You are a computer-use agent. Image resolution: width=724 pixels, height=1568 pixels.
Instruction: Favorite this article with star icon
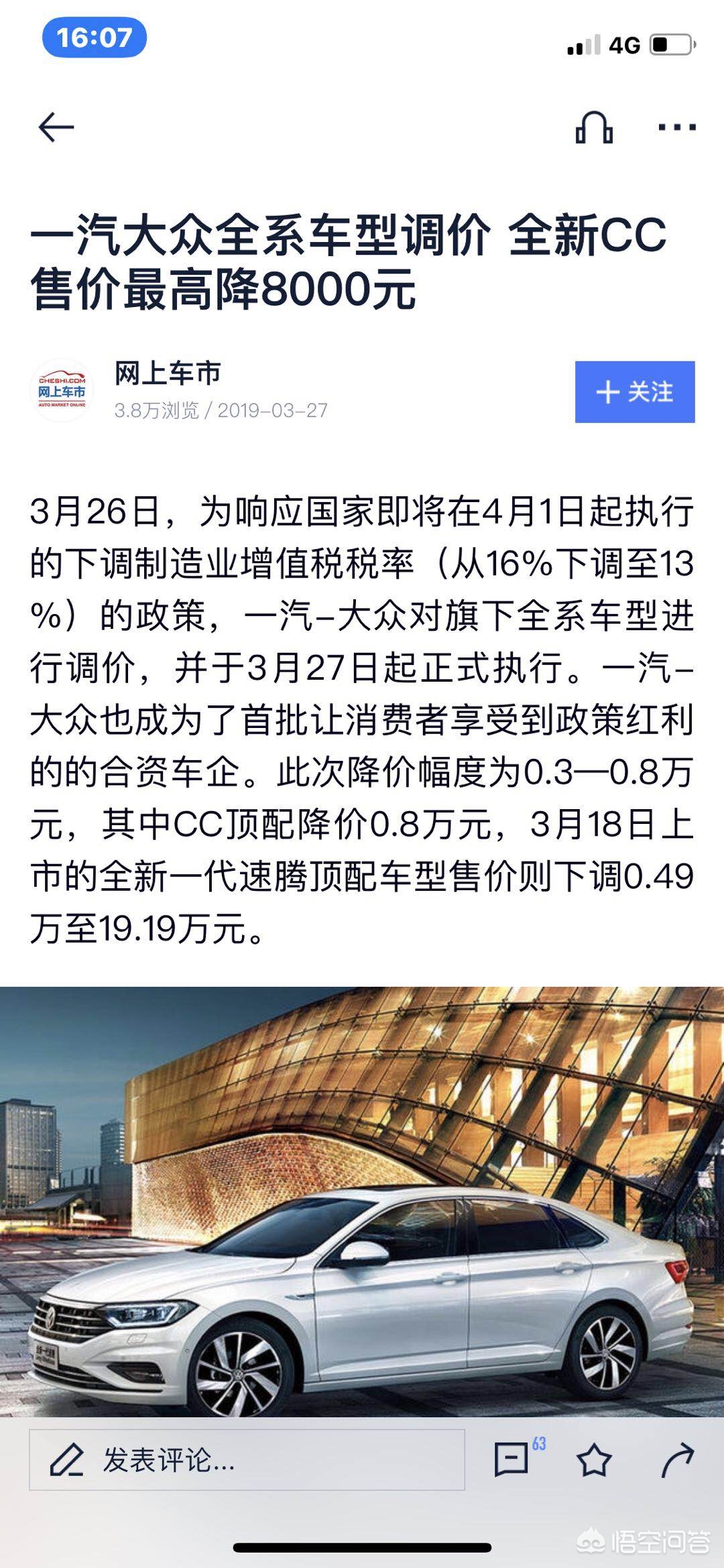click(594, 1460)
